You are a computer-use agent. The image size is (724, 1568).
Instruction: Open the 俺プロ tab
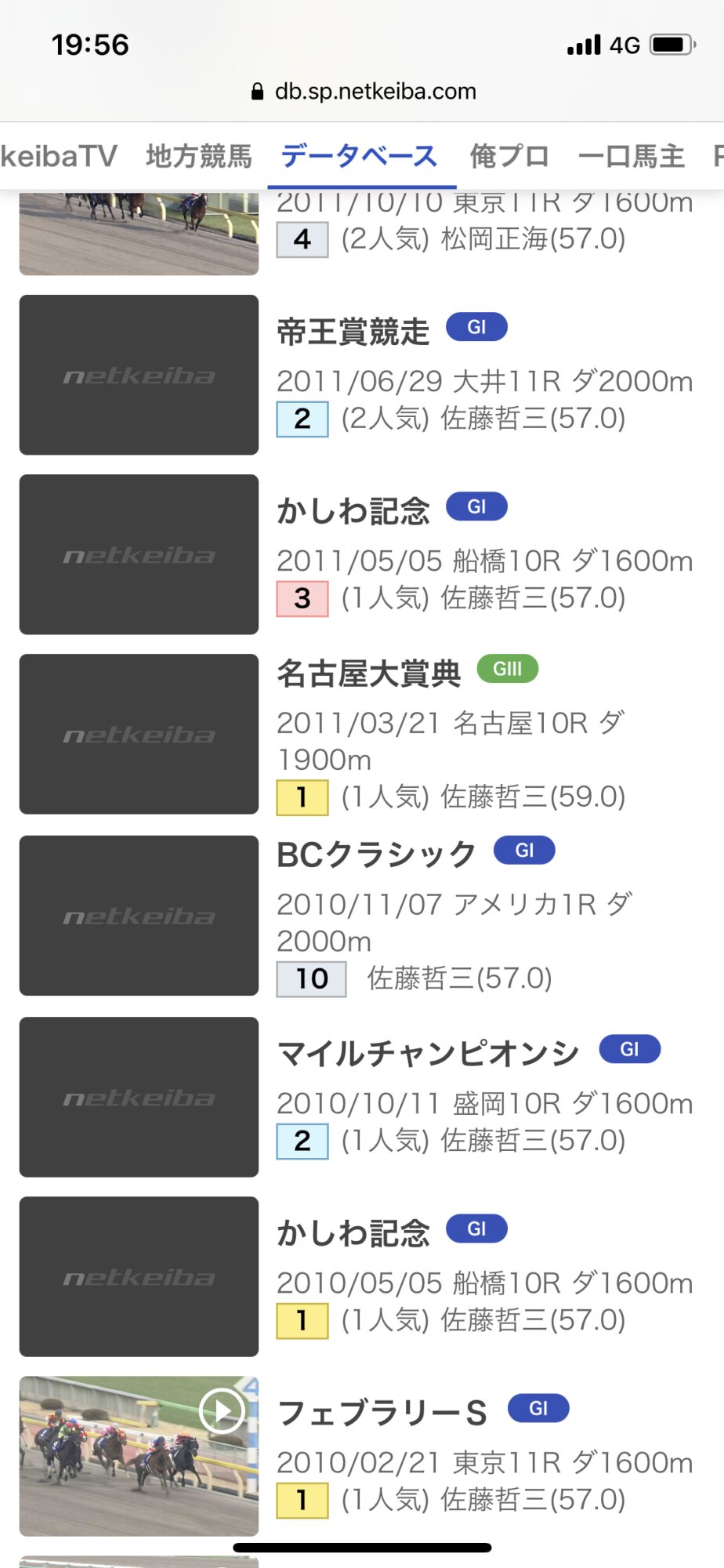pos(509,157)
